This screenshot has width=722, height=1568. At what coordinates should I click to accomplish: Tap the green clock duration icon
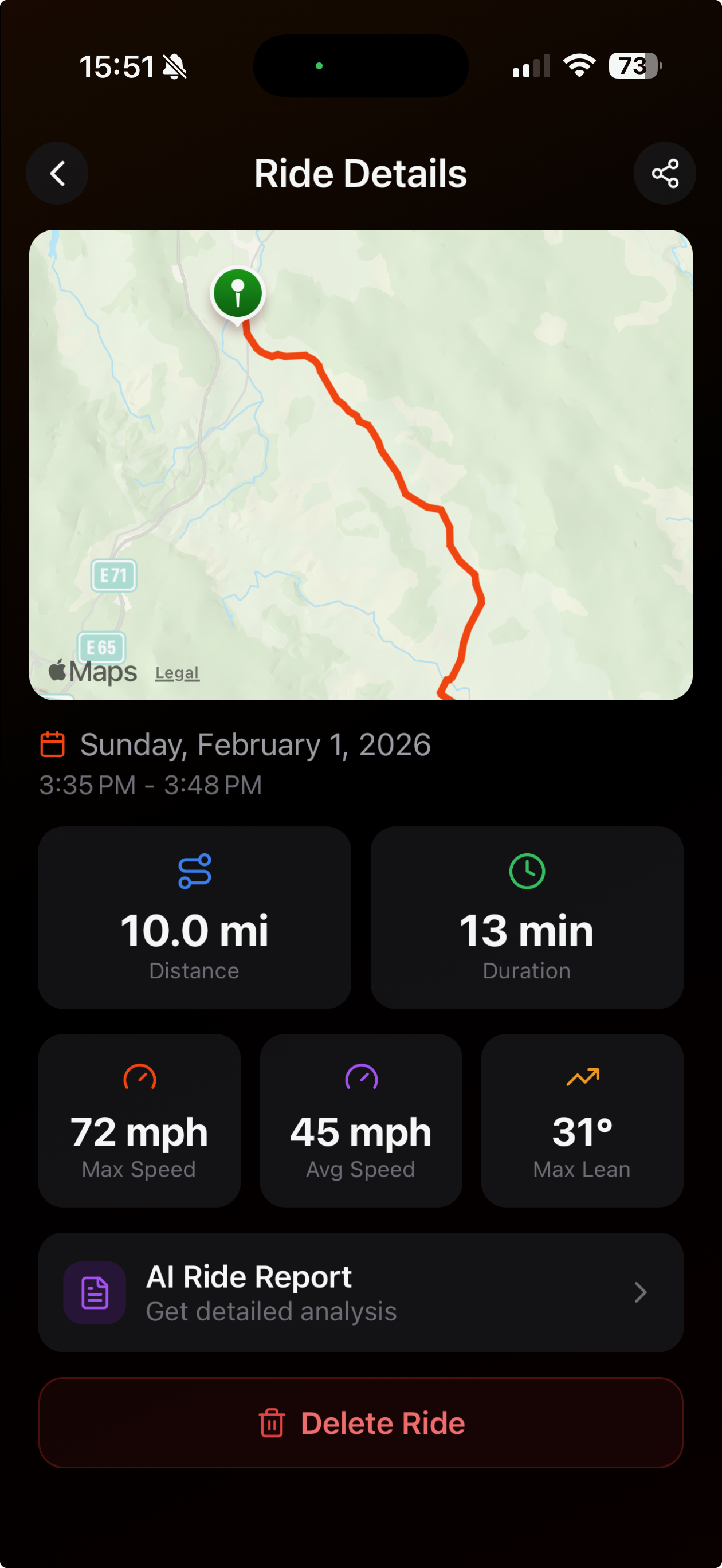point(526,871)
